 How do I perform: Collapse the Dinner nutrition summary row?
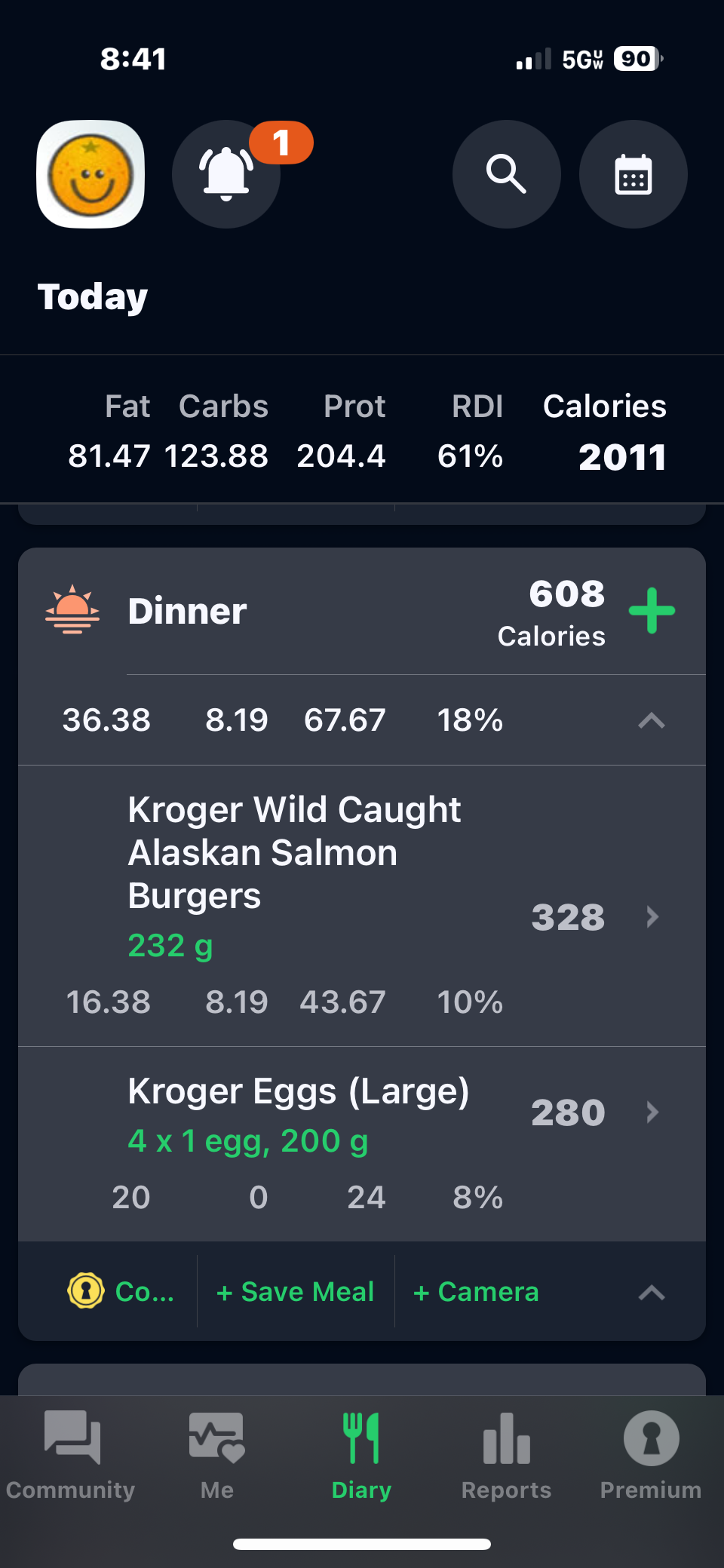pos(651,720)
